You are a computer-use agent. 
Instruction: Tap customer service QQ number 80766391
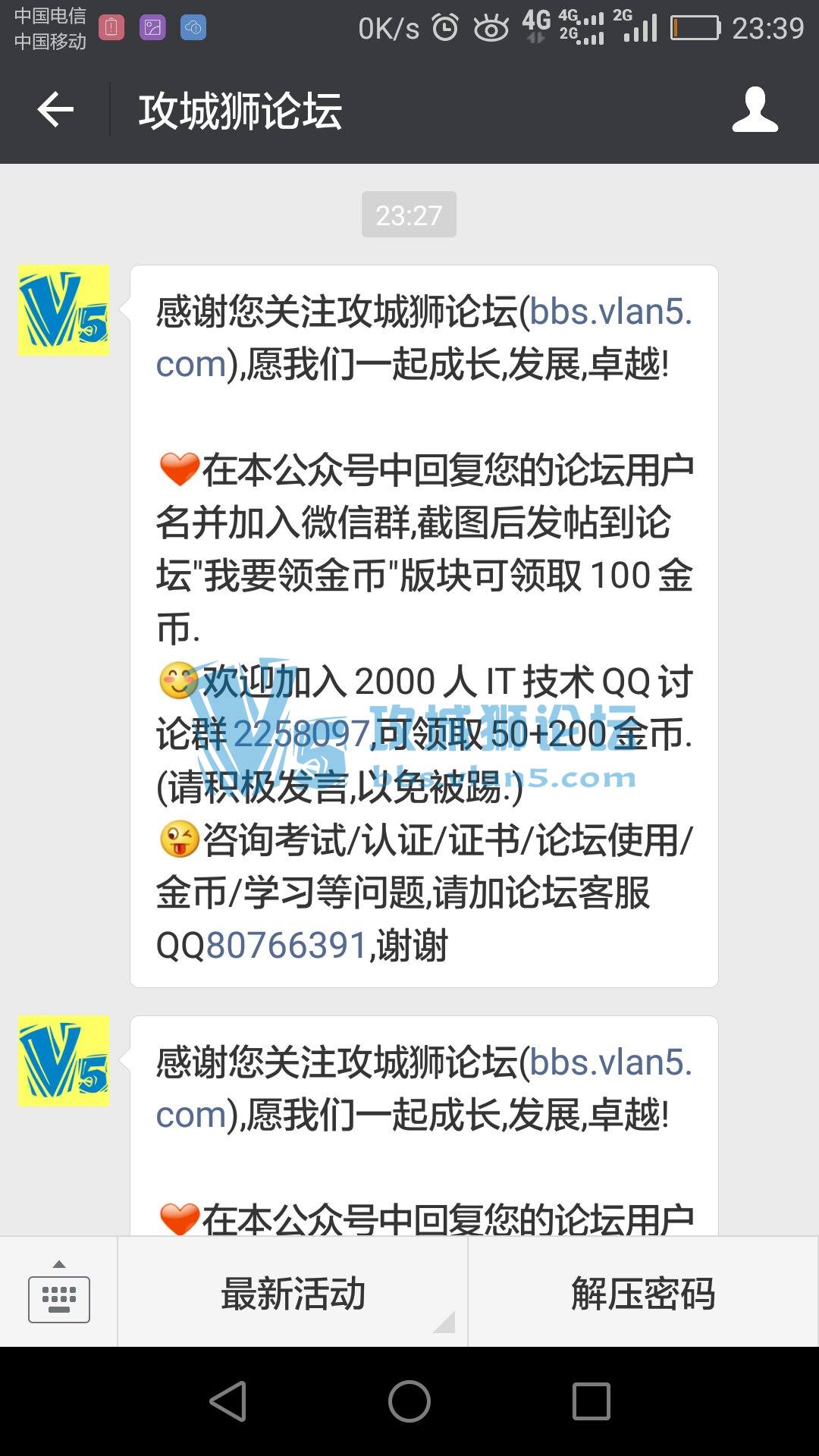point(287,946)
